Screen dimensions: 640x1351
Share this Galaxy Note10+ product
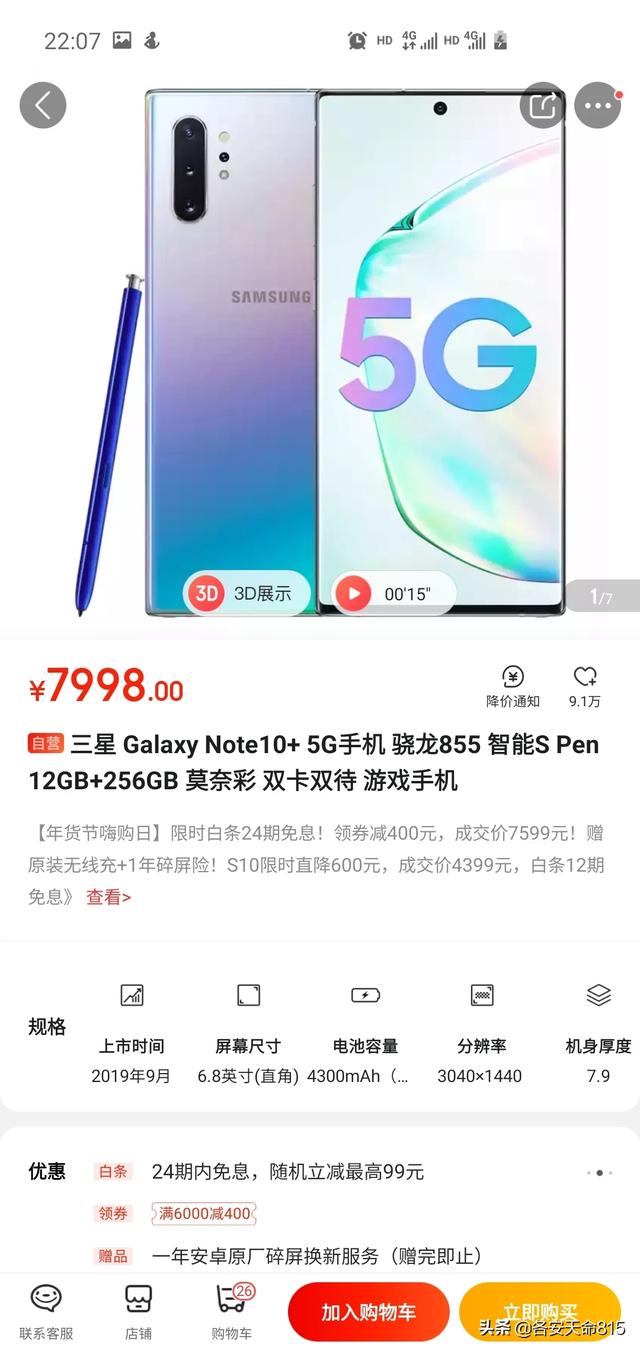point(543,106)
